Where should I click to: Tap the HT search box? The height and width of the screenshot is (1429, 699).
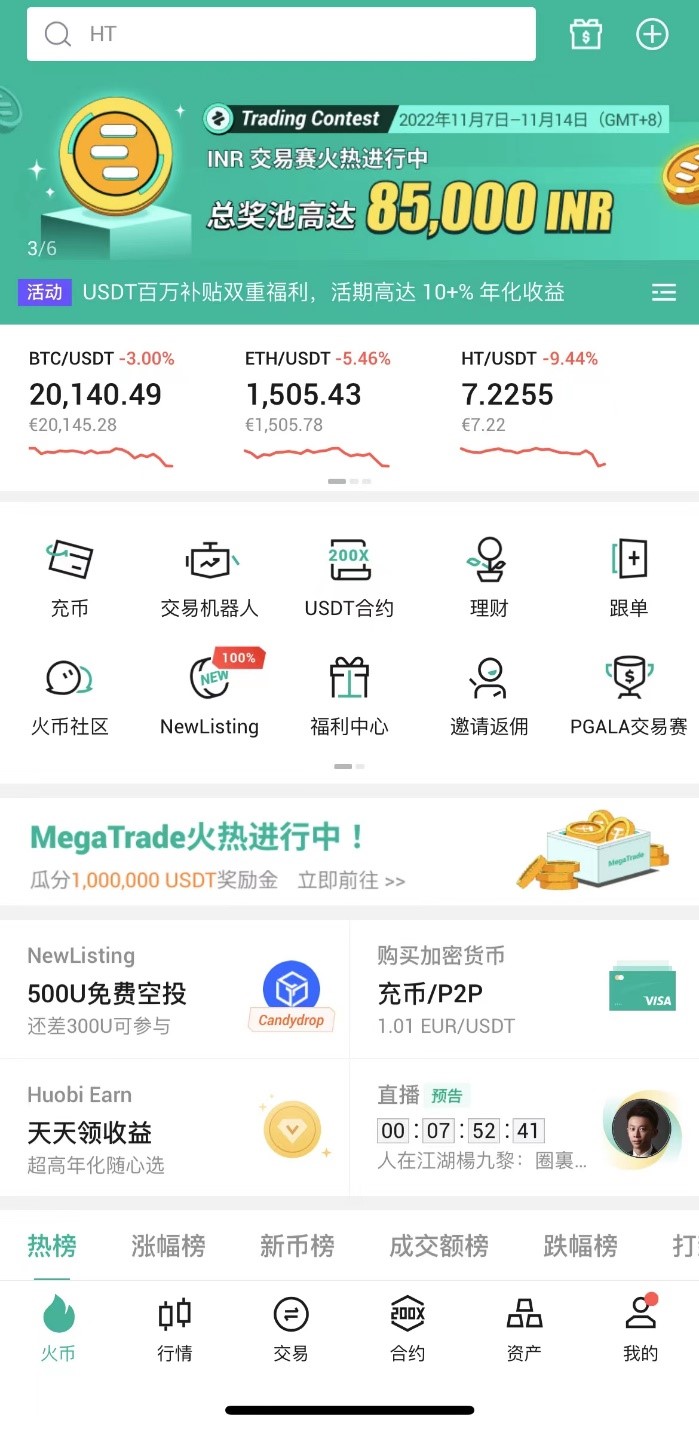(280, 34)
